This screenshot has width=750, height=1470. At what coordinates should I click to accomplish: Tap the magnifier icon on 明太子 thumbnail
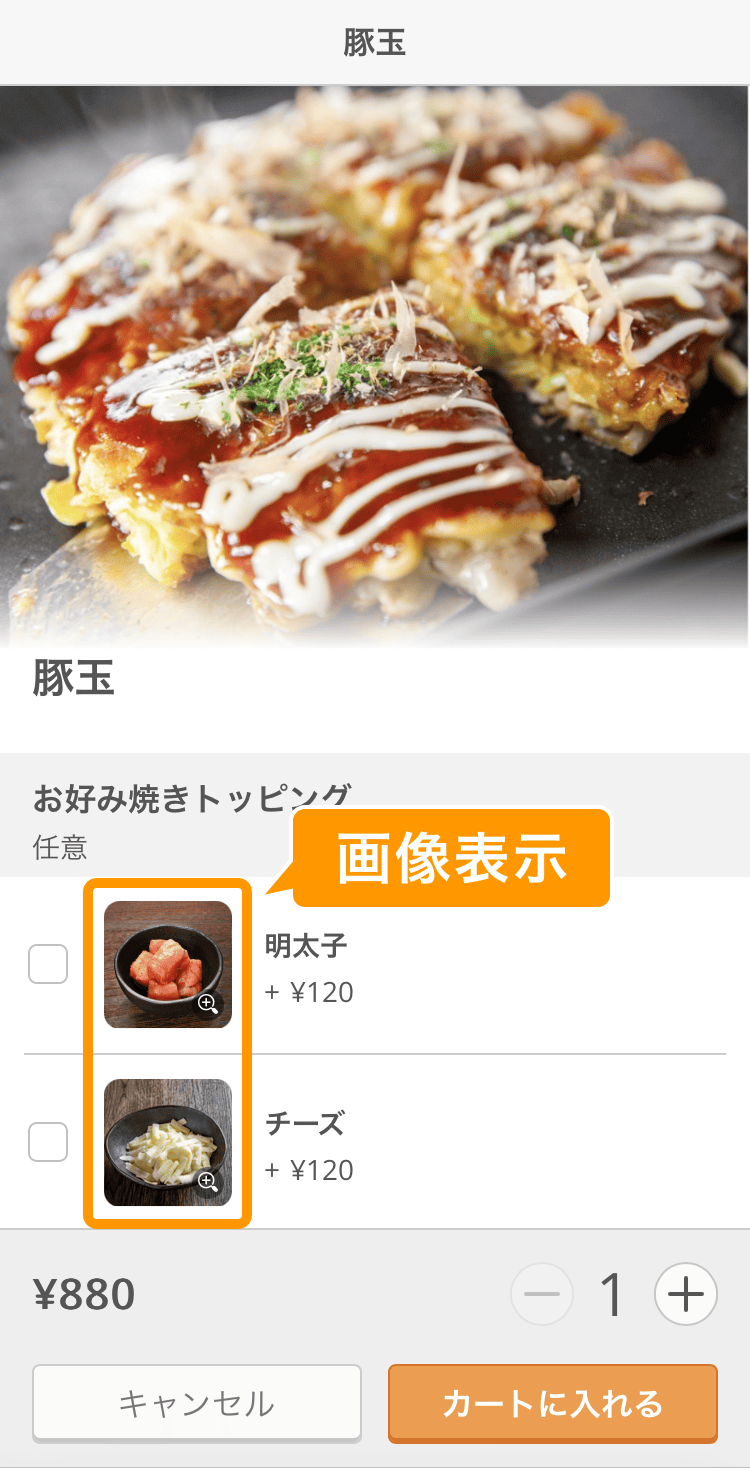click(x=208, y=1002)
